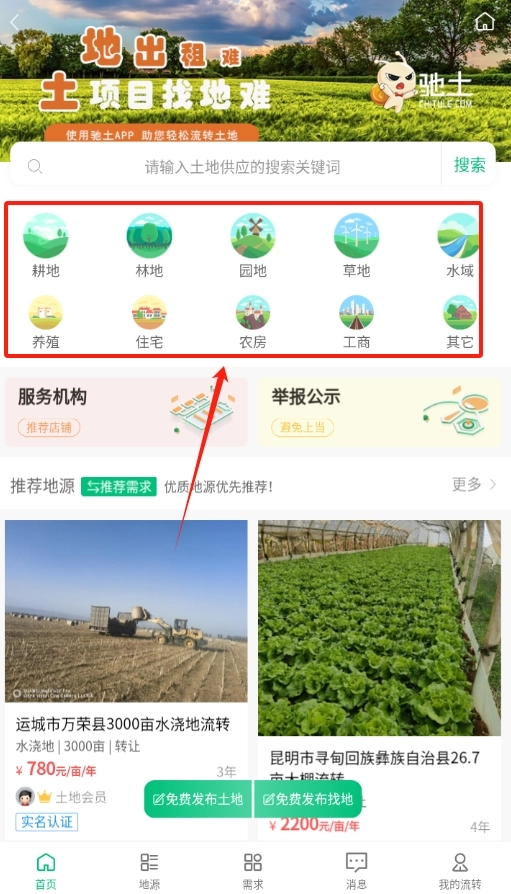Open the 消息 messages tab
This screenshot has height=894, width=511.
356,871
